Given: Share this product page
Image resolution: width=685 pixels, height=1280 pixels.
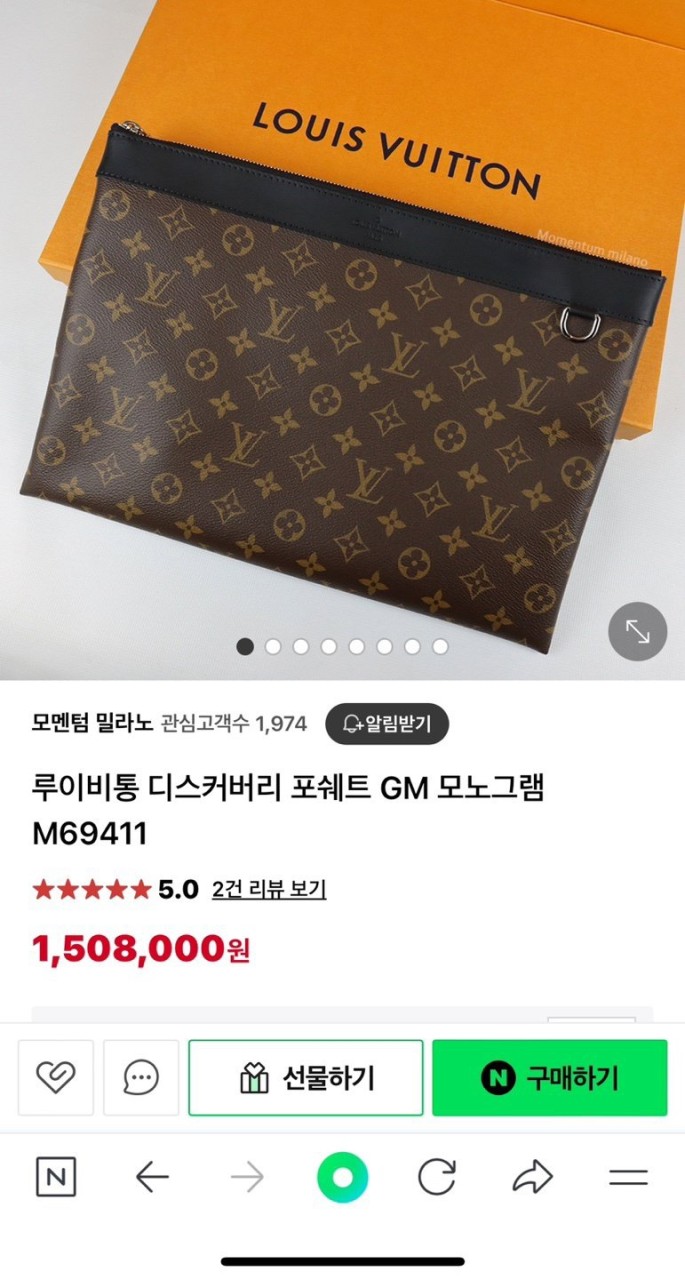Looking at the screenshot, I should pos(532,1178).
